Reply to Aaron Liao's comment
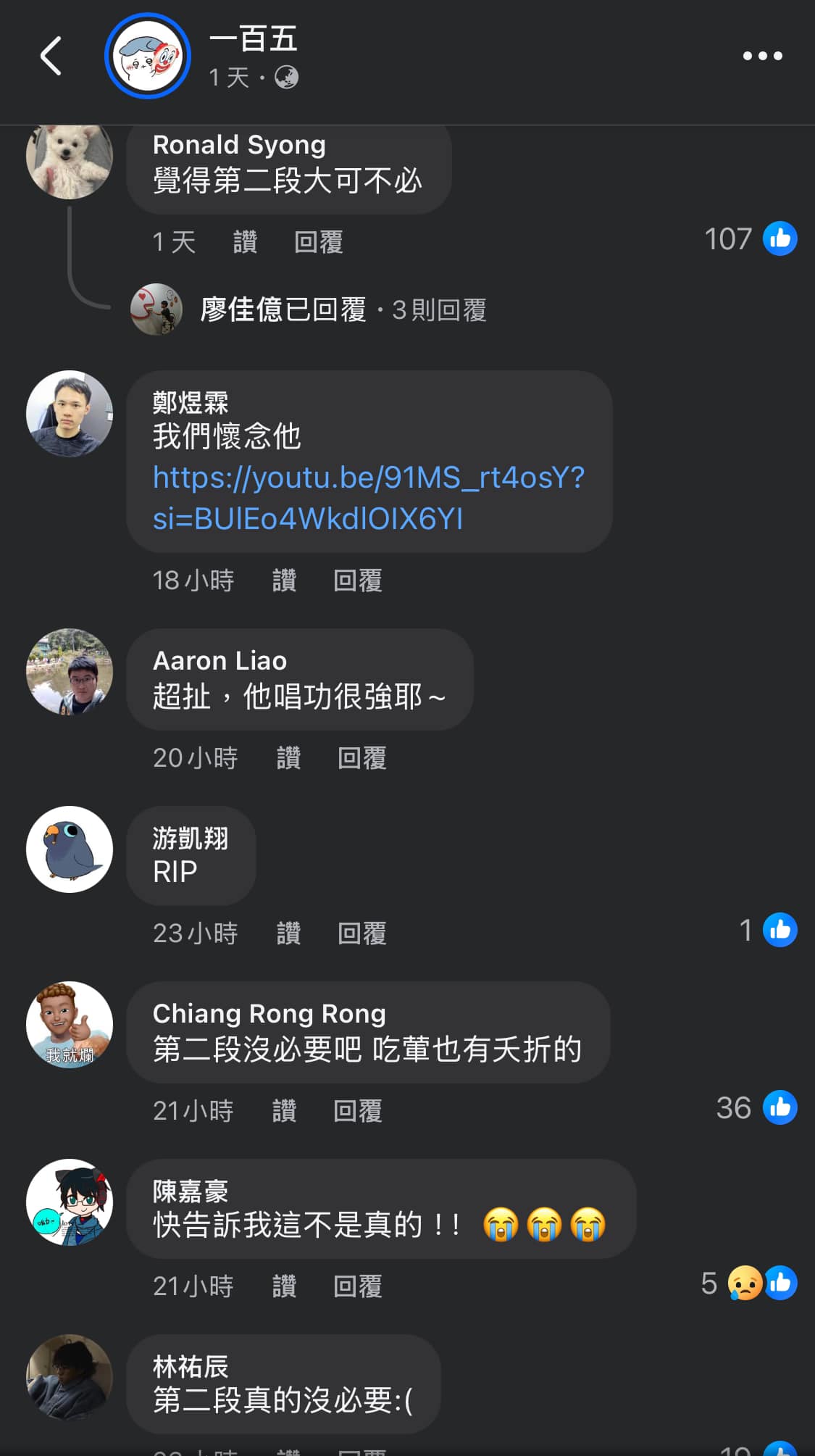 click(x=361, y=757)
